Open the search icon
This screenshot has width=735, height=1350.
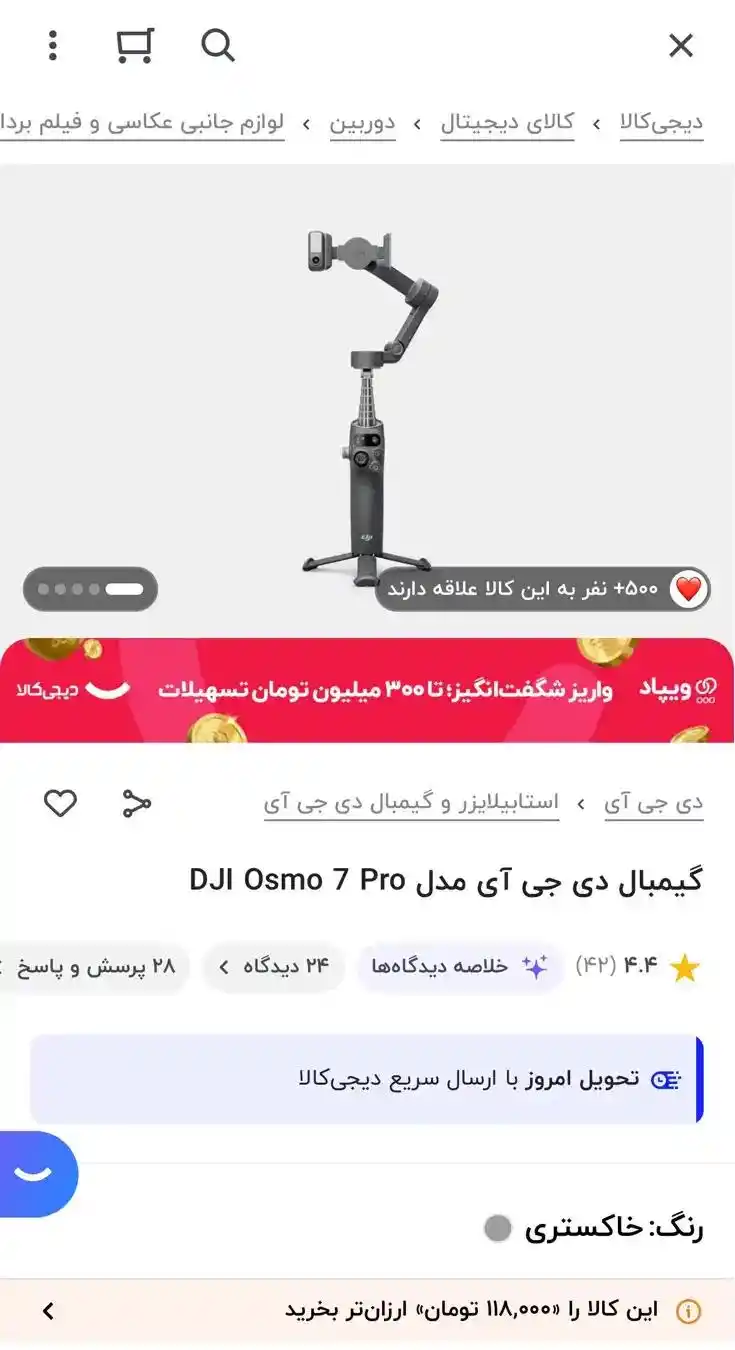tap(217, 45)
